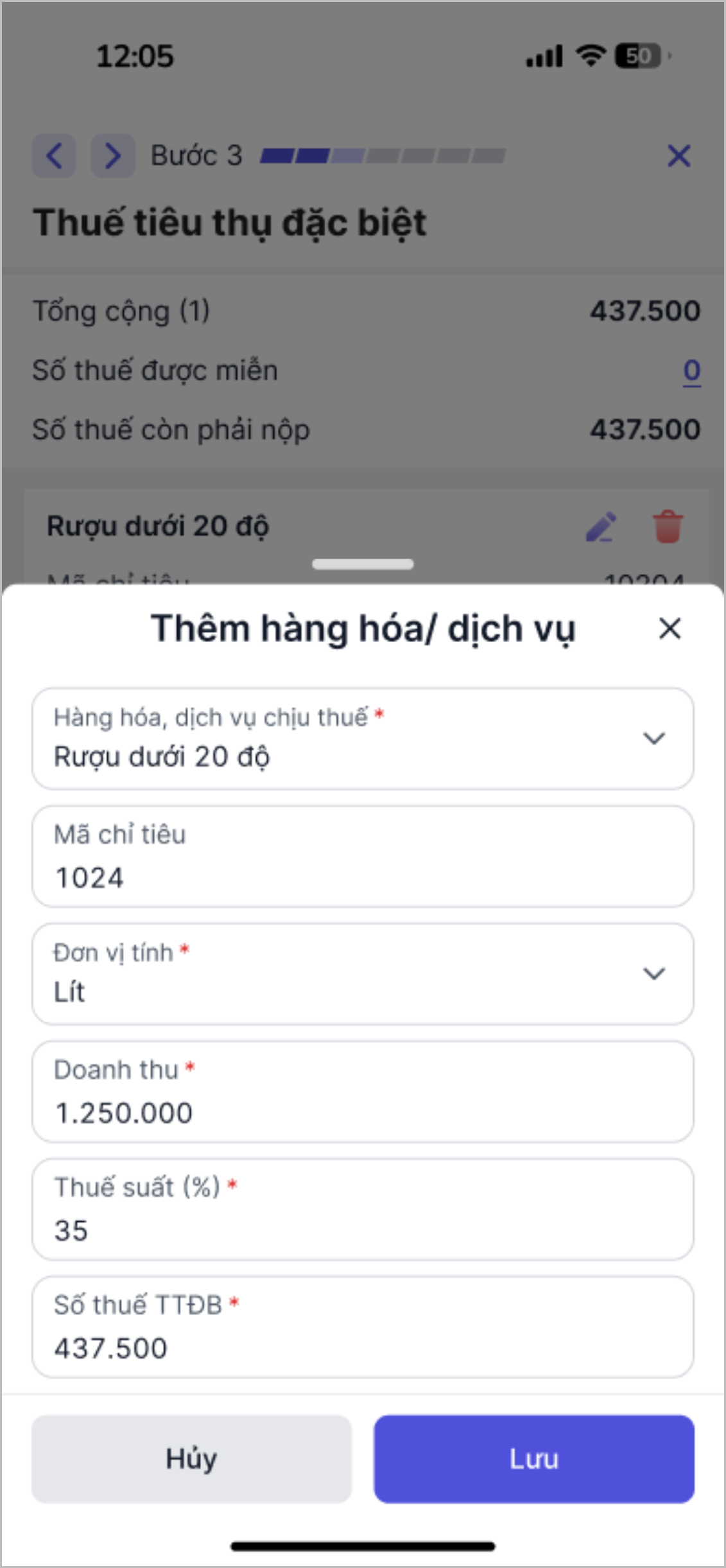Screen dimensions: 726x1568
Task: Cancel with the Hủy button
Action: click(x=191, y=1459)
